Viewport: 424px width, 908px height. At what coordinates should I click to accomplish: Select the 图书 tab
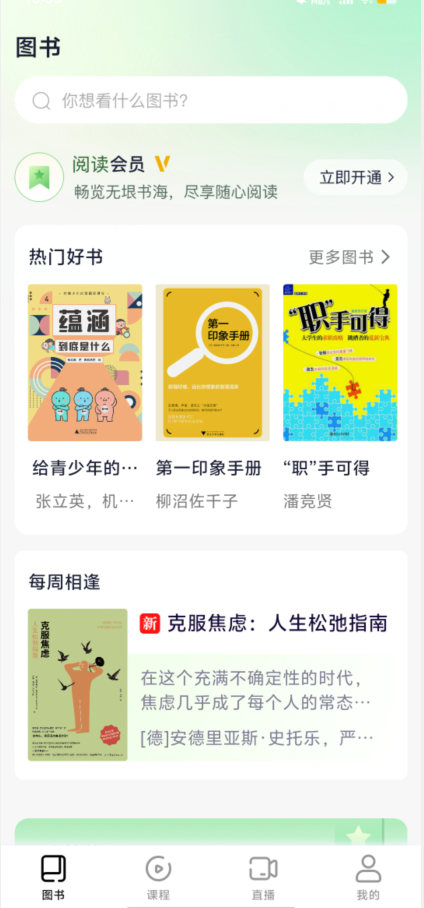(53, 878)
